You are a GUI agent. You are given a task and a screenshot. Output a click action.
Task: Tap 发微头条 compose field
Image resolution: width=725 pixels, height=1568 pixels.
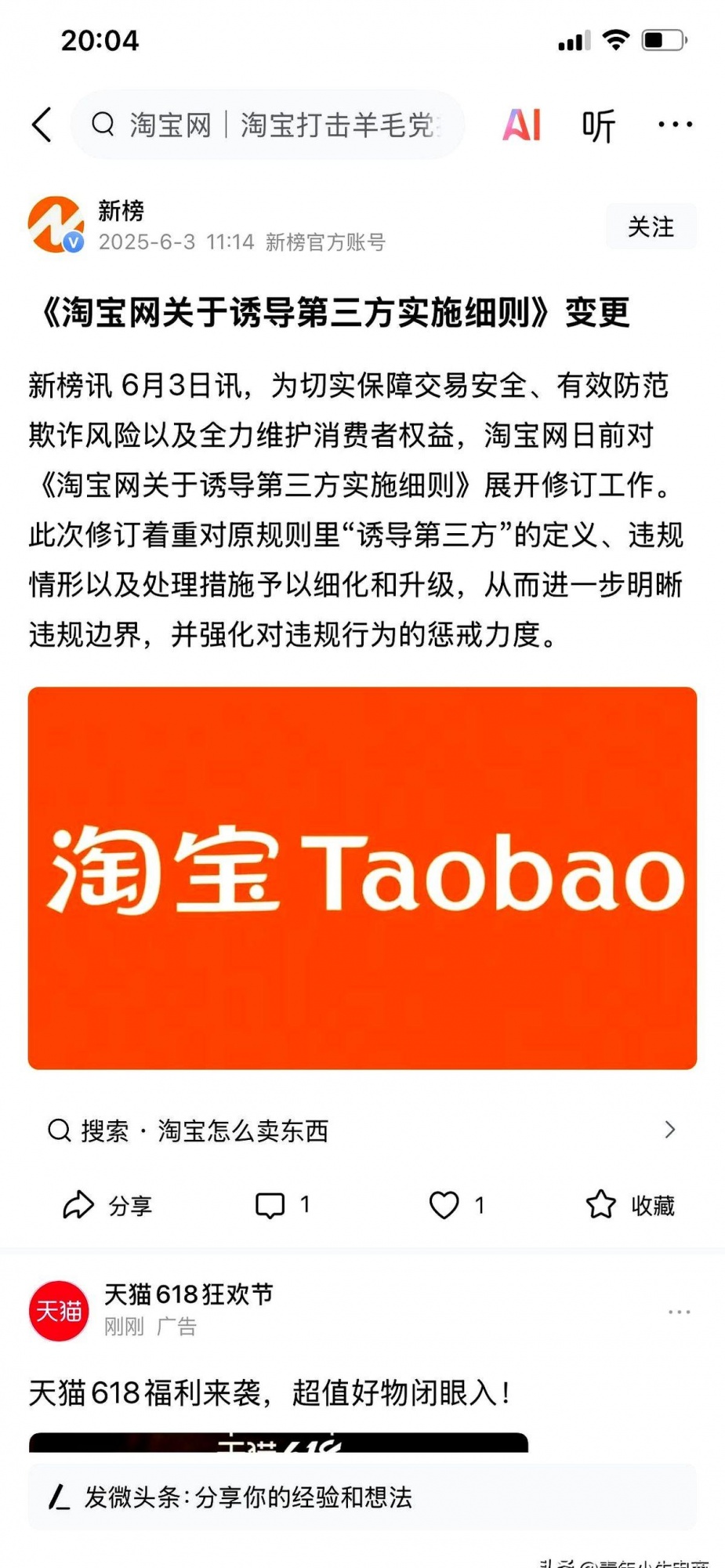pyautogui.click(x=362, y=1497)
